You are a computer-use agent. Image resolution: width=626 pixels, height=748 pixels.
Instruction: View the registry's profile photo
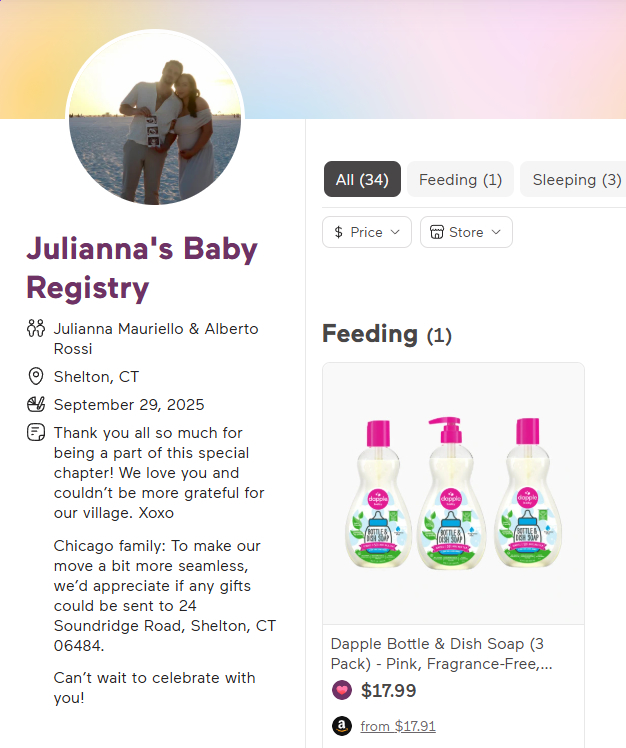[155, 118]
